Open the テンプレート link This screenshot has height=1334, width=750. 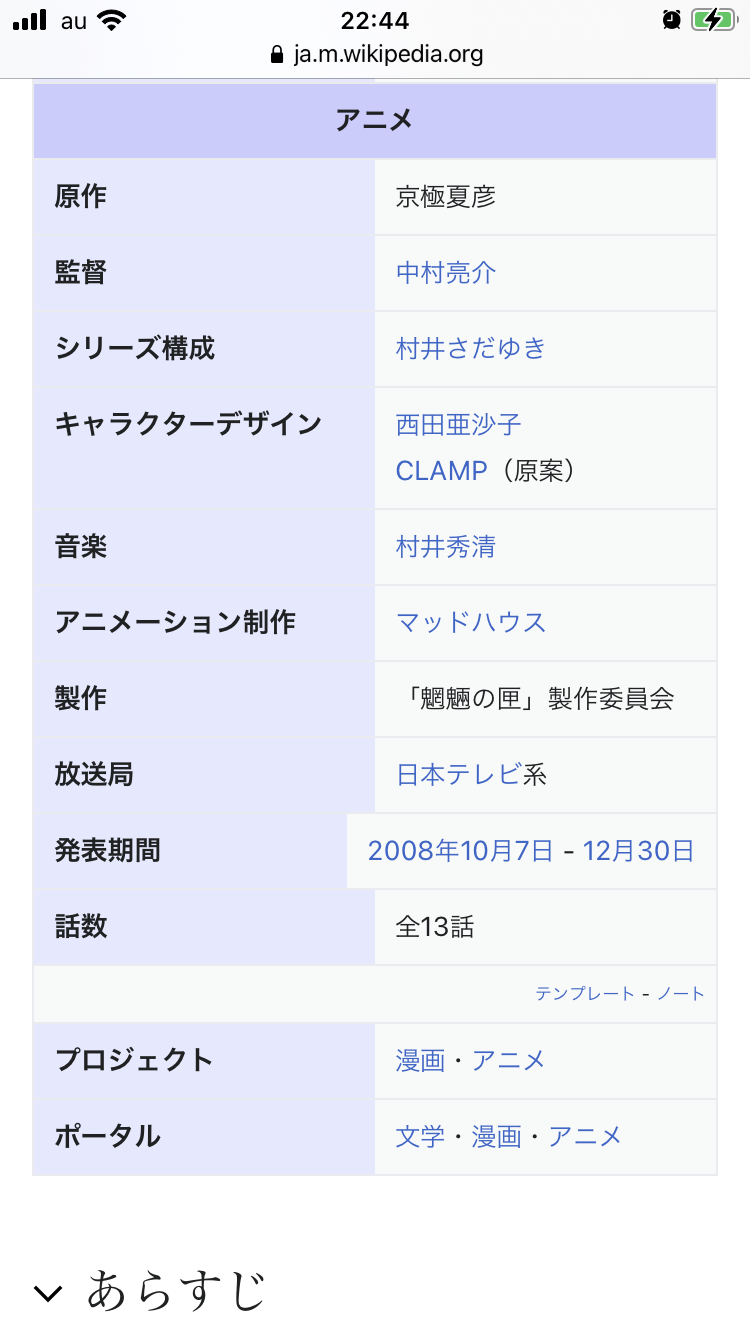pos(585,994)
